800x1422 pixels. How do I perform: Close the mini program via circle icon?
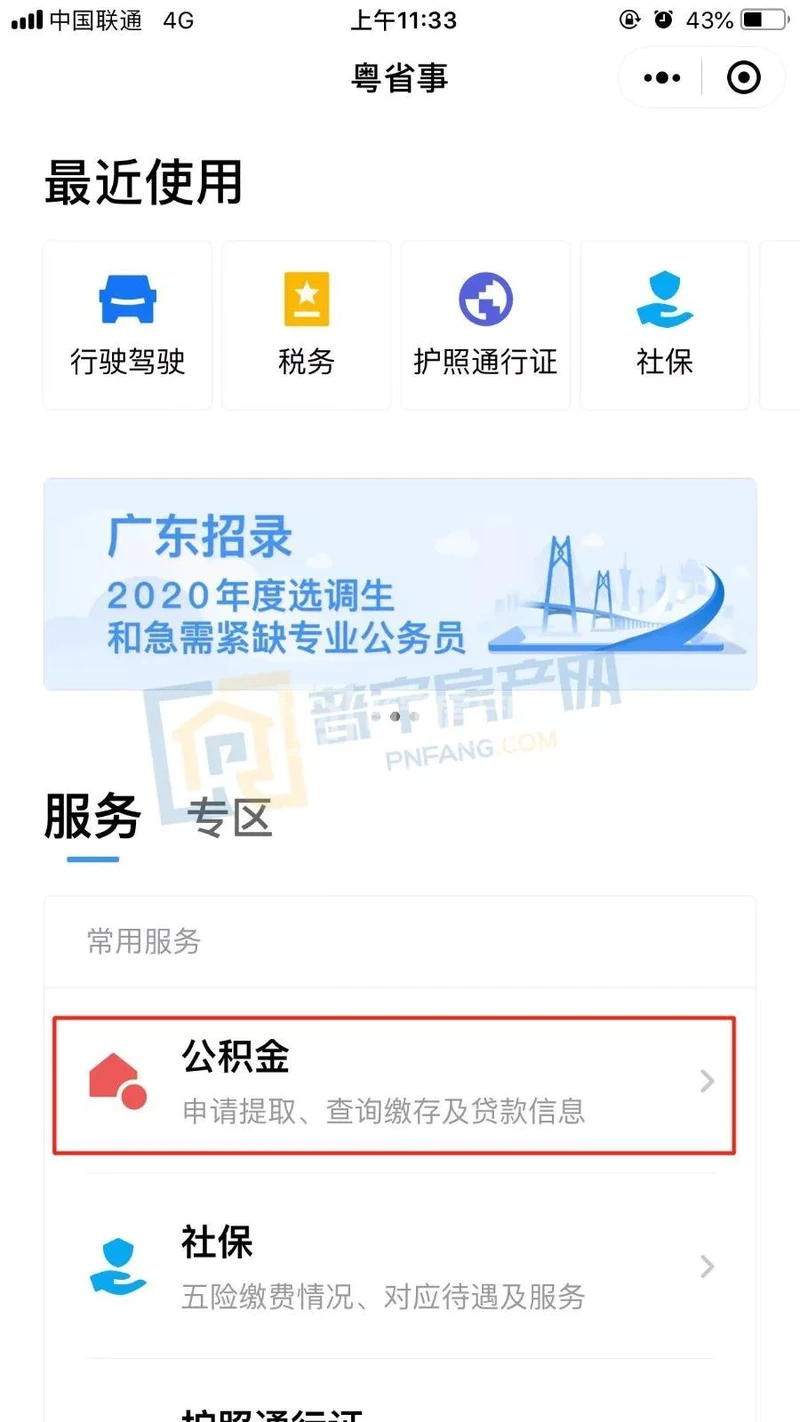(743, 78)
